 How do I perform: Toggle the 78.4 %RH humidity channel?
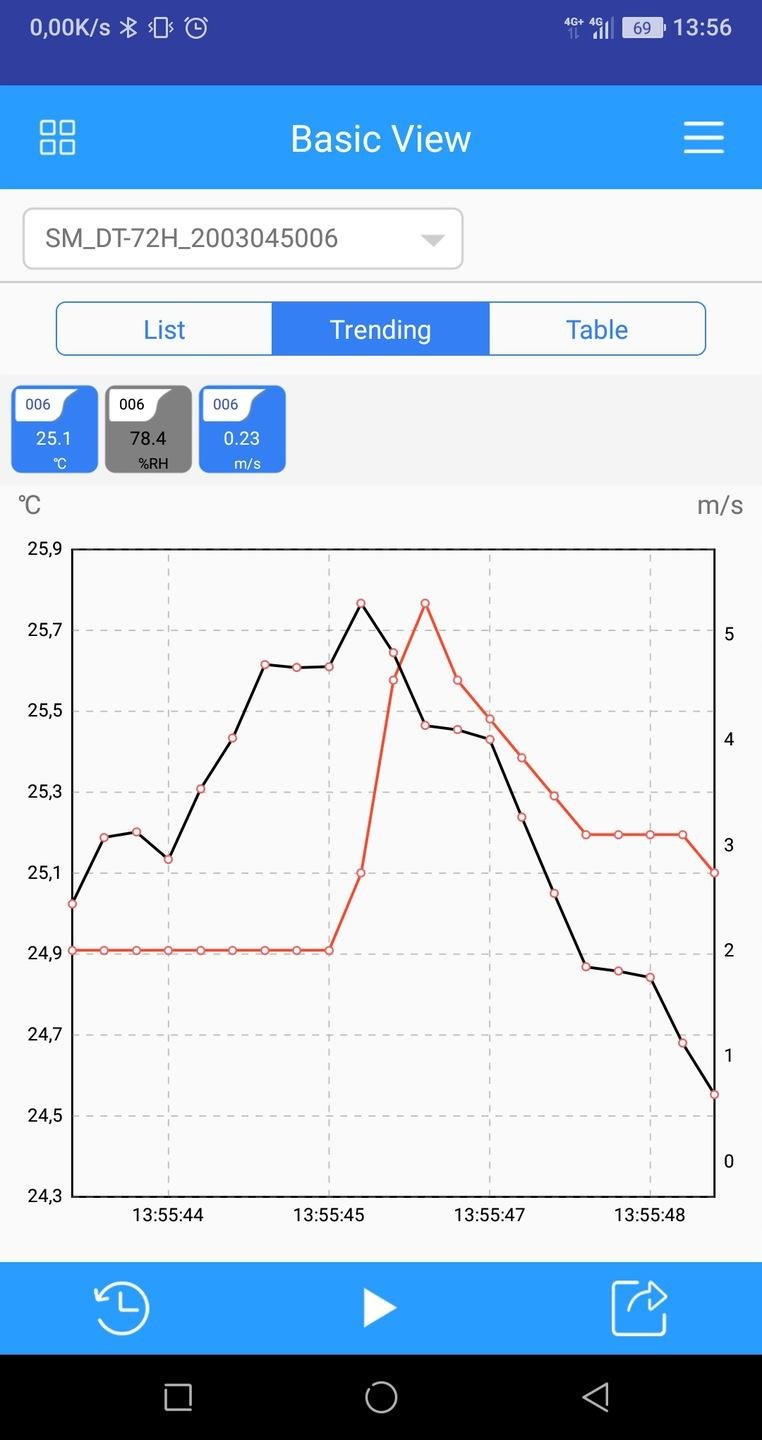click(148, 429)
